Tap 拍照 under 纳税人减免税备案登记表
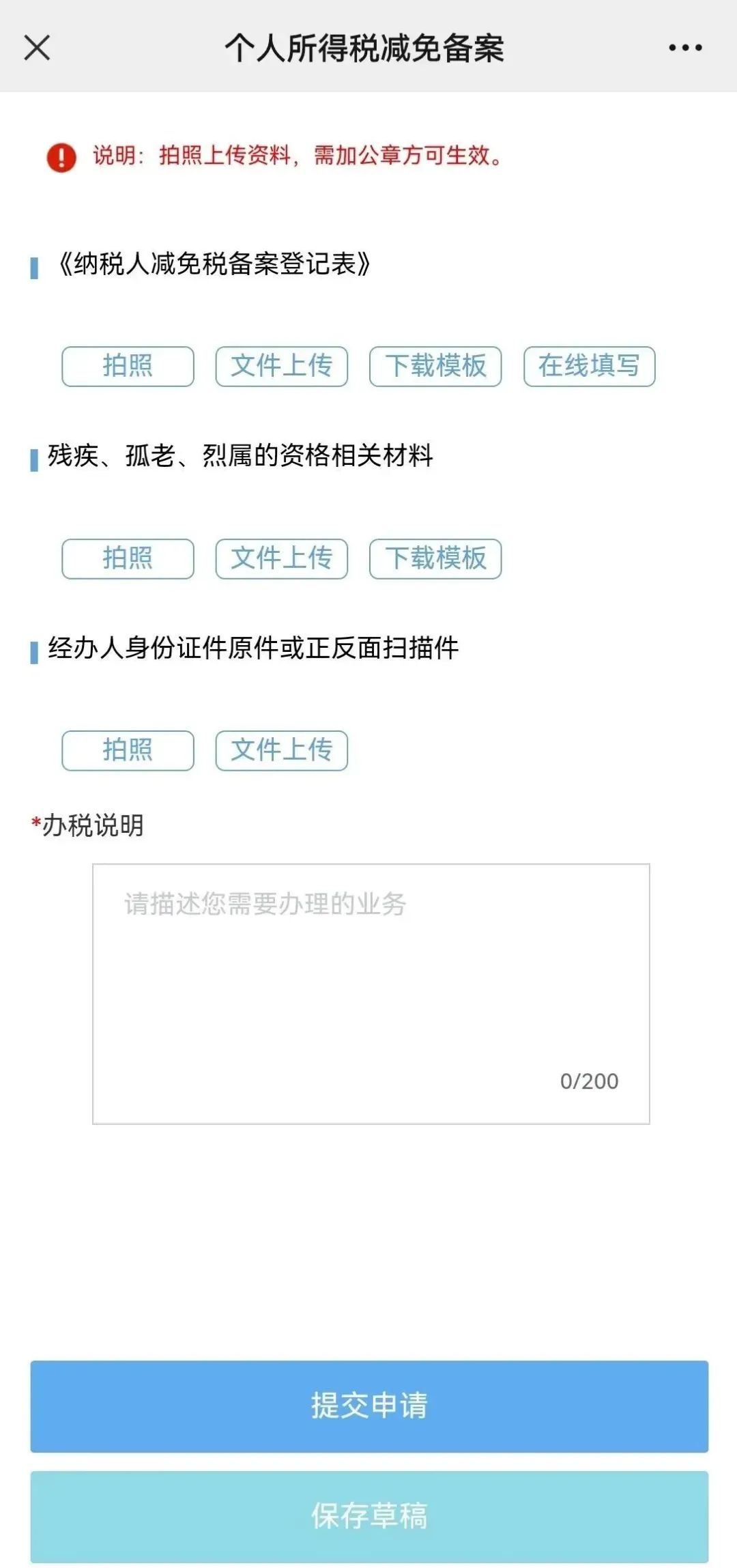Screen dimensions: 737x1568 [x=128, y=367]
